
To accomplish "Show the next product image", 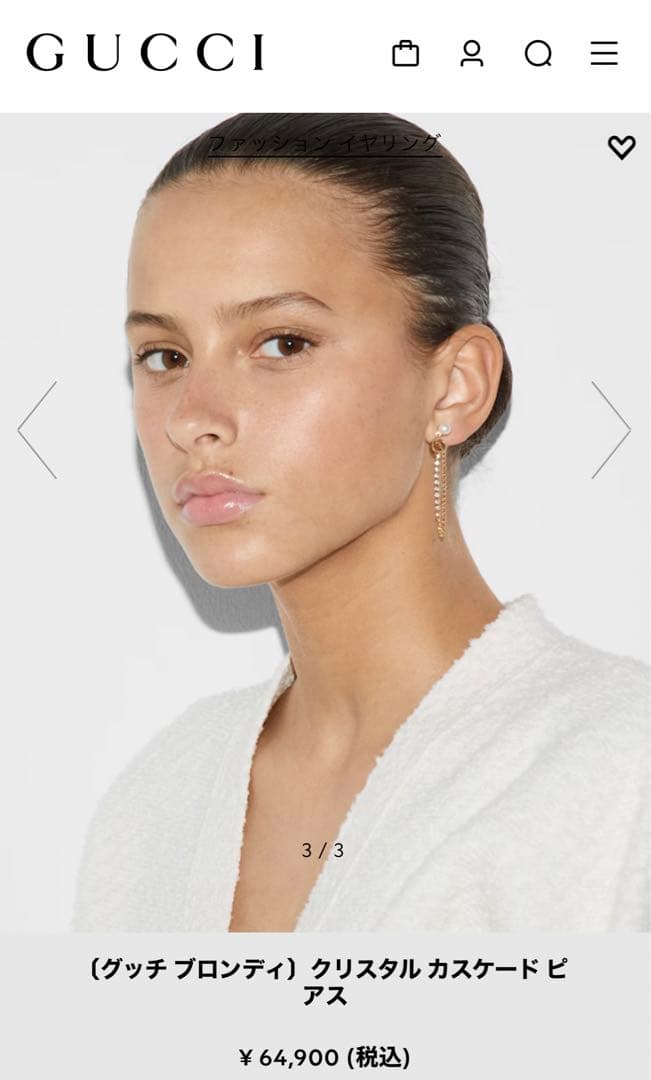I will click(610, 430).
